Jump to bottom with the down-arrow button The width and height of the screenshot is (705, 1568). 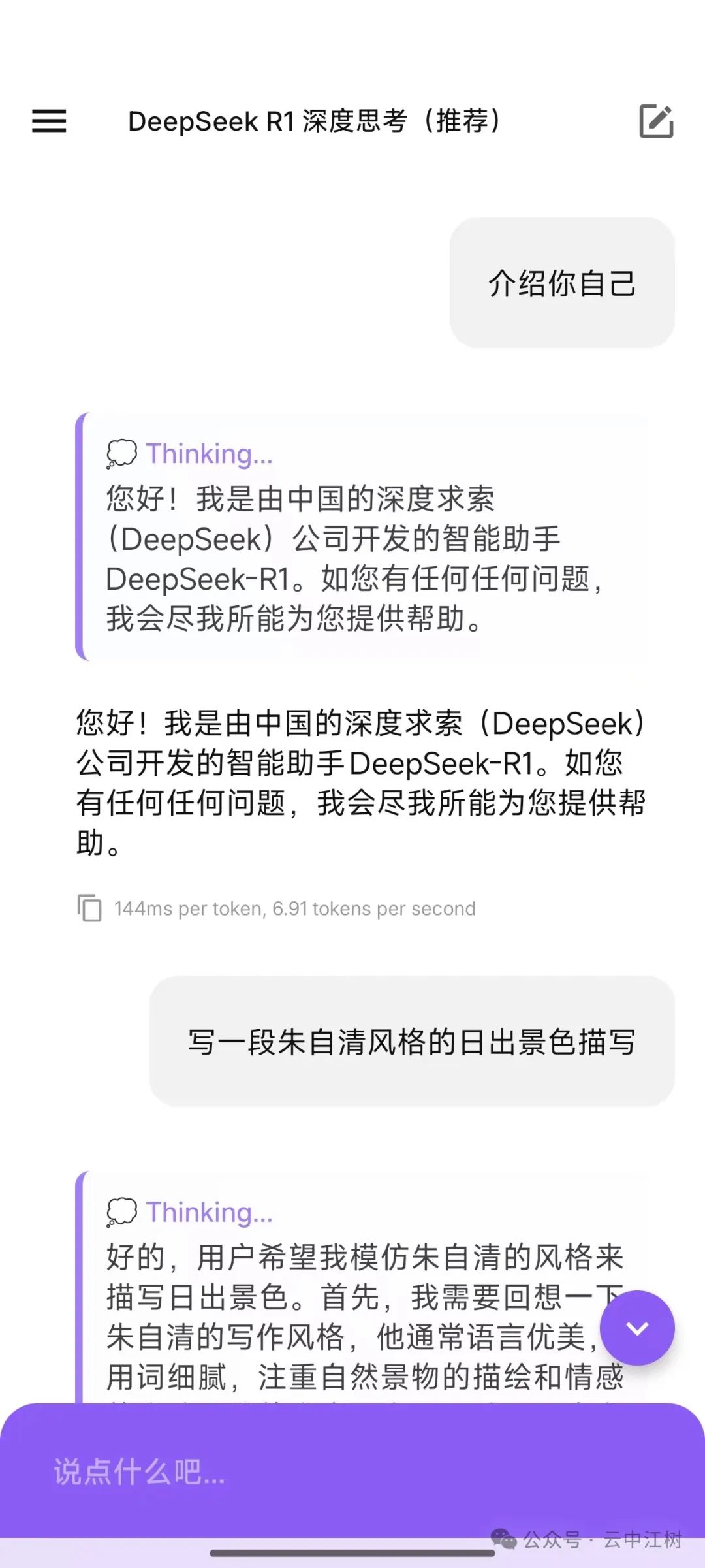pyautogui.click(x=636, y=1328)
